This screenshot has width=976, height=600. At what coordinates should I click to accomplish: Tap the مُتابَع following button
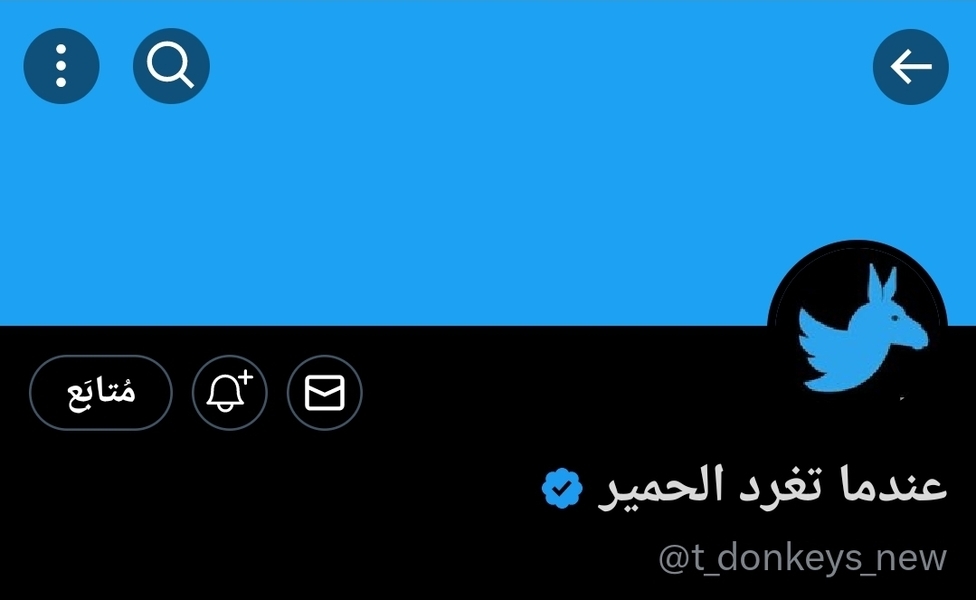point(101,393)
